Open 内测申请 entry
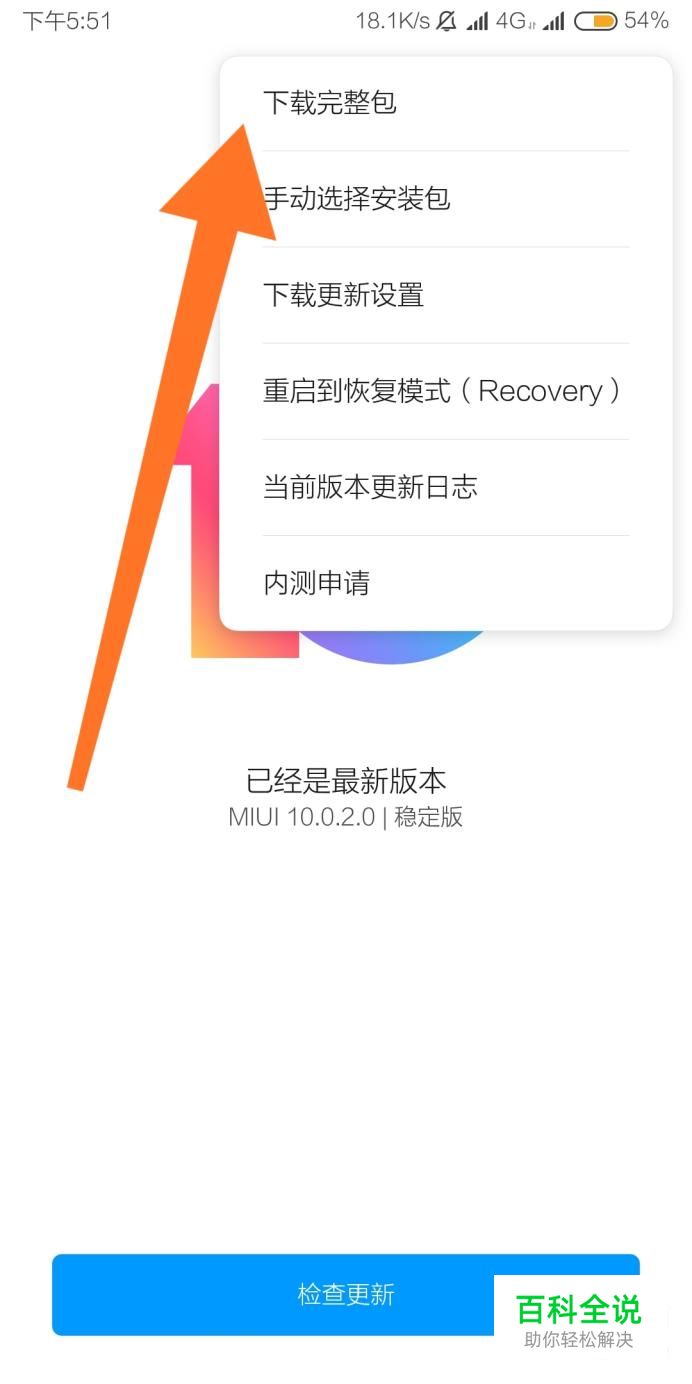The image size is (692, 1384). (x=446, y=583)
